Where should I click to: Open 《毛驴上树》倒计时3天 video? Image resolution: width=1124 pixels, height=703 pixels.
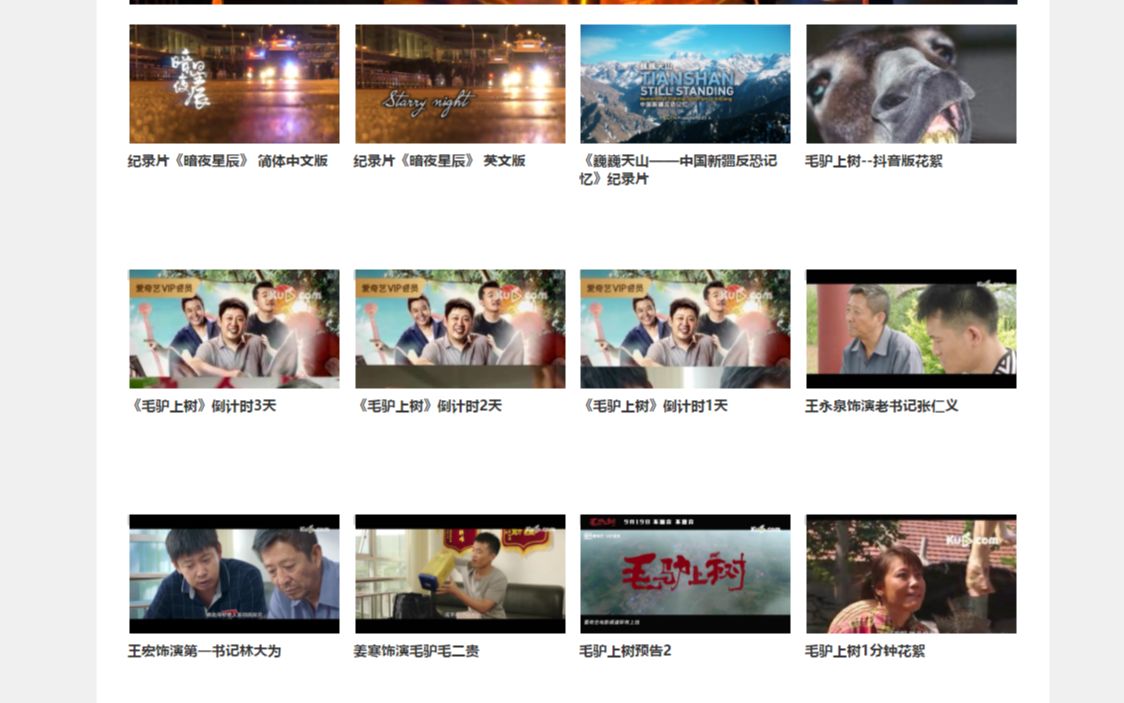234,329
